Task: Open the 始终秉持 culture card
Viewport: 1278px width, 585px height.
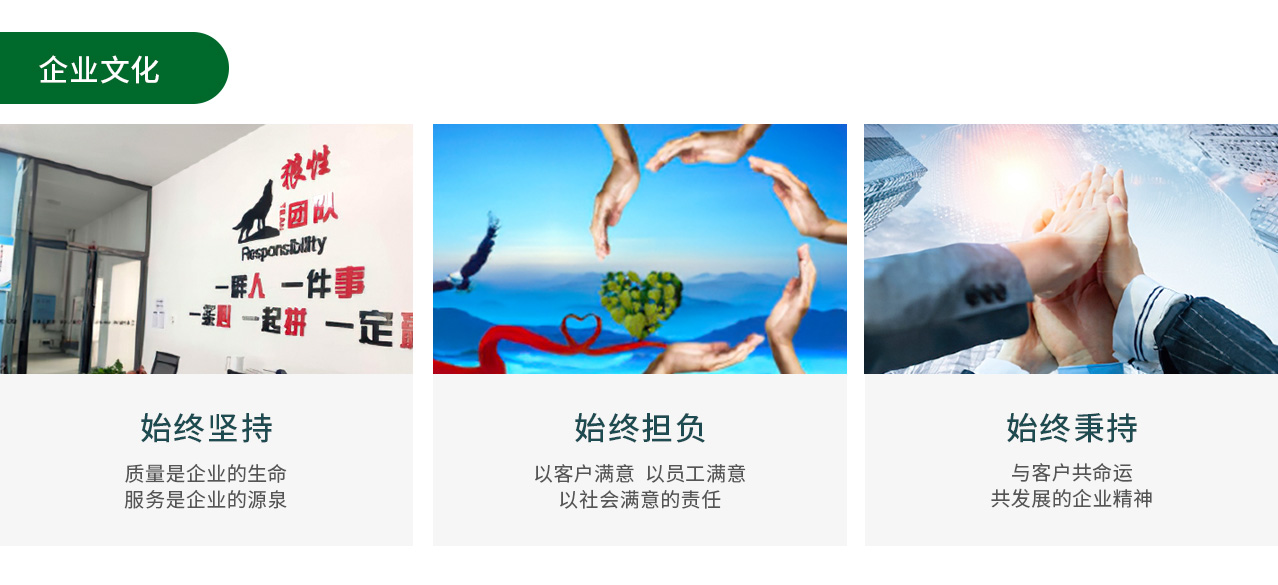Action: tap(1071, 428)
